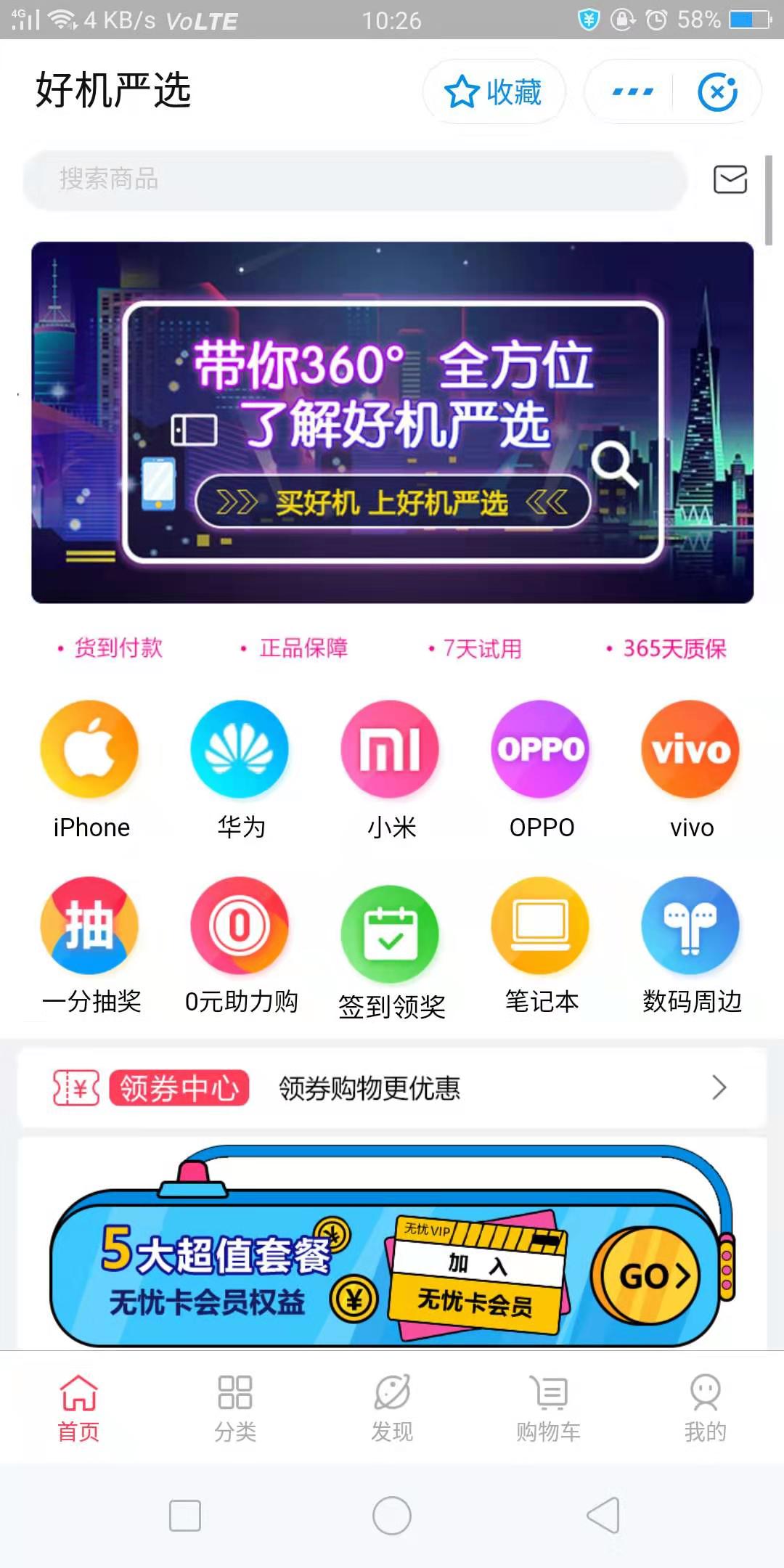Open the messages envelope icon

point(730,179)
